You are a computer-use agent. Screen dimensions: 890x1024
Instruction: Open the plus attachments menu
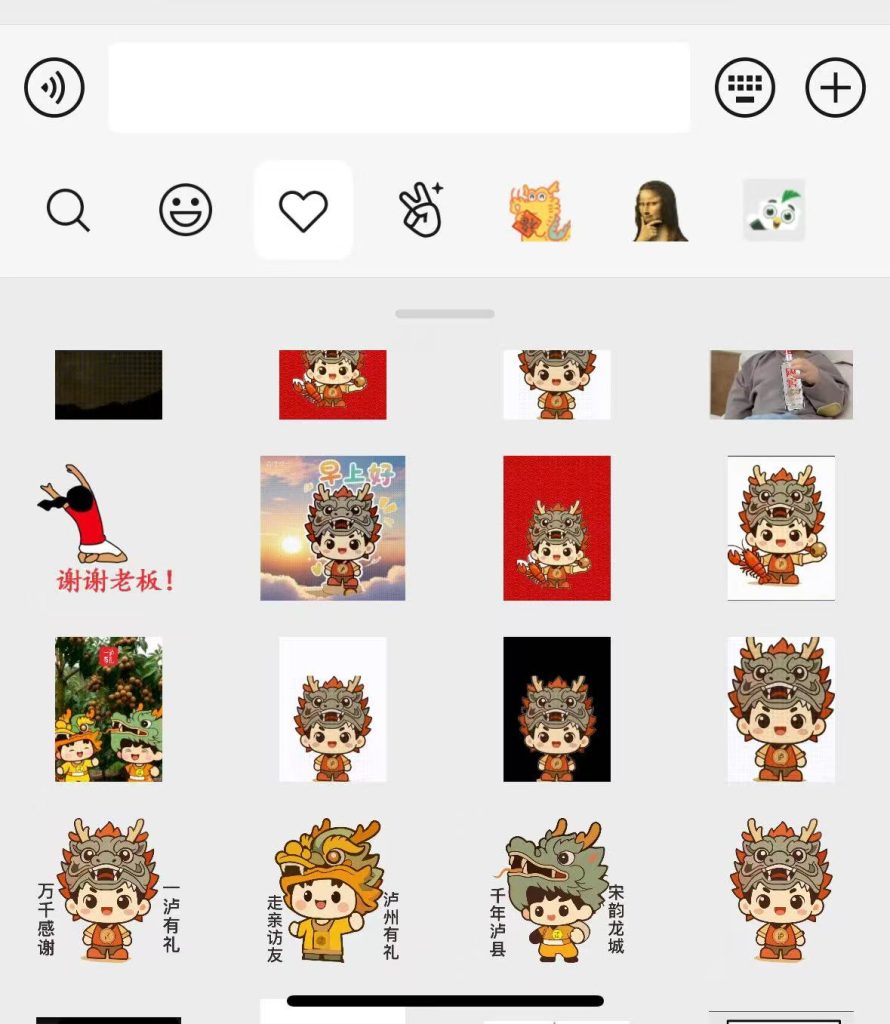point(835,88)
